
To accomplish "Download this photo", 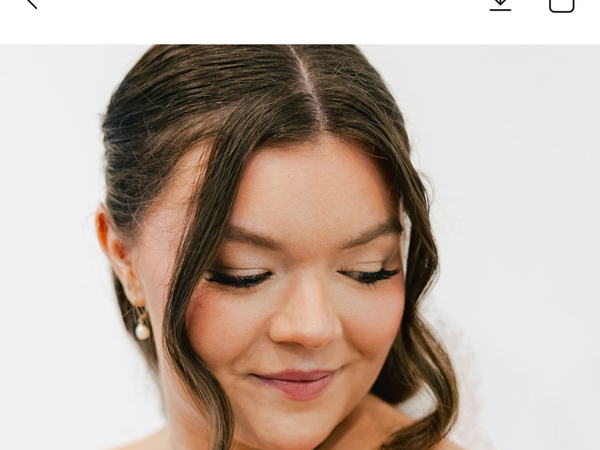I will click(500, 4).
